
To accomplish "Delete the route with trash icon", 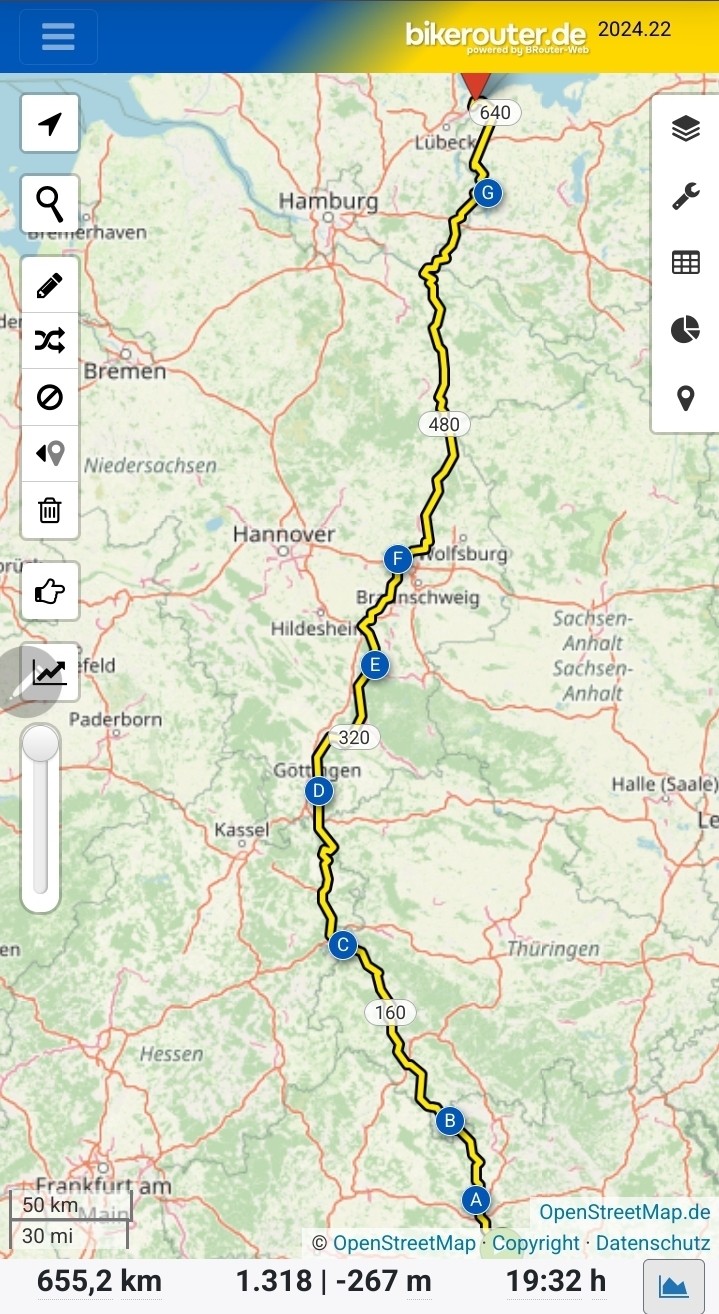I will [50, 510].
